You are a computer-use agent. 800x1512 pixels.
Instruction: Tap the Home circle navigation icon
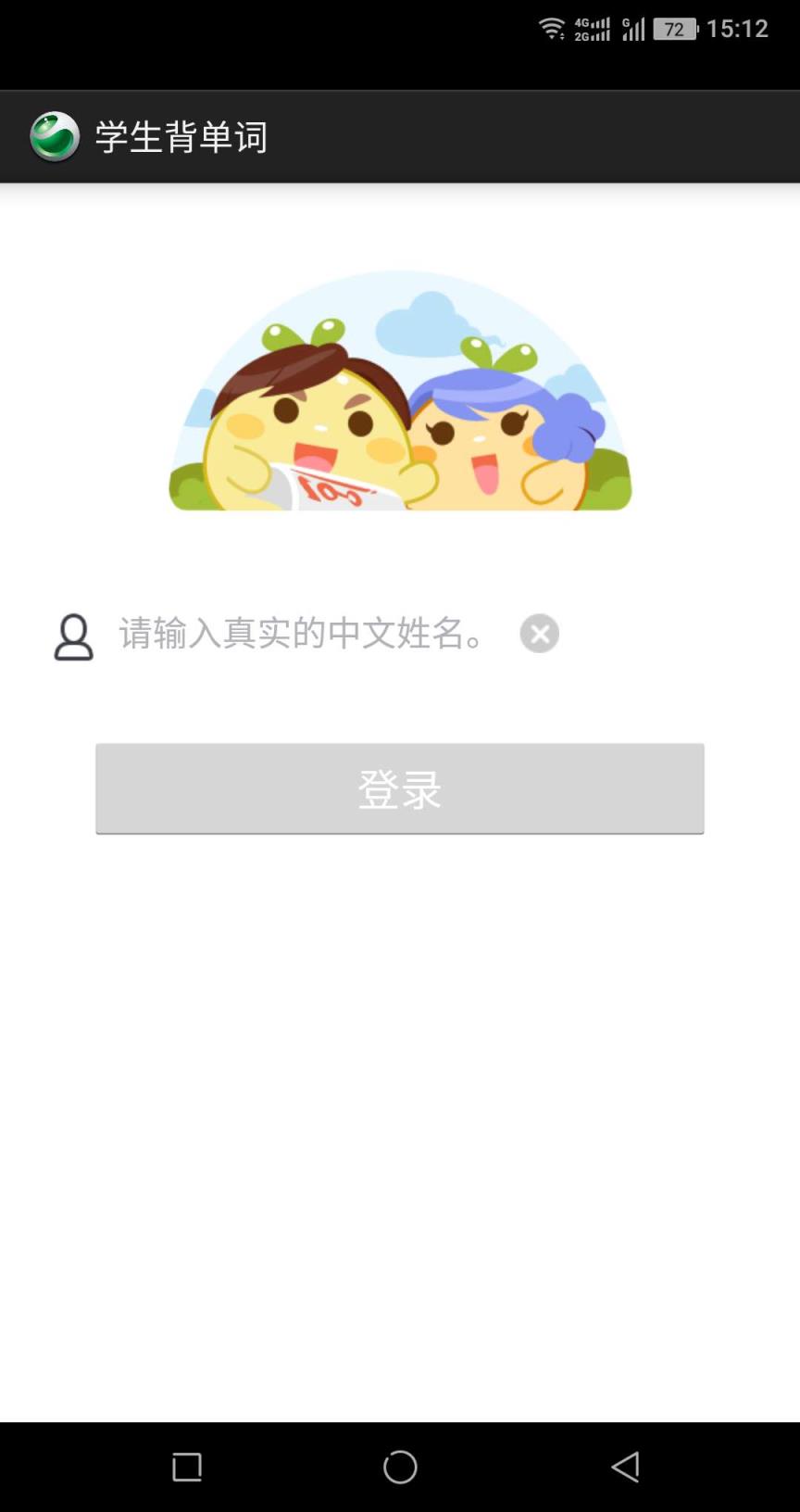[x=399, y=1468]
